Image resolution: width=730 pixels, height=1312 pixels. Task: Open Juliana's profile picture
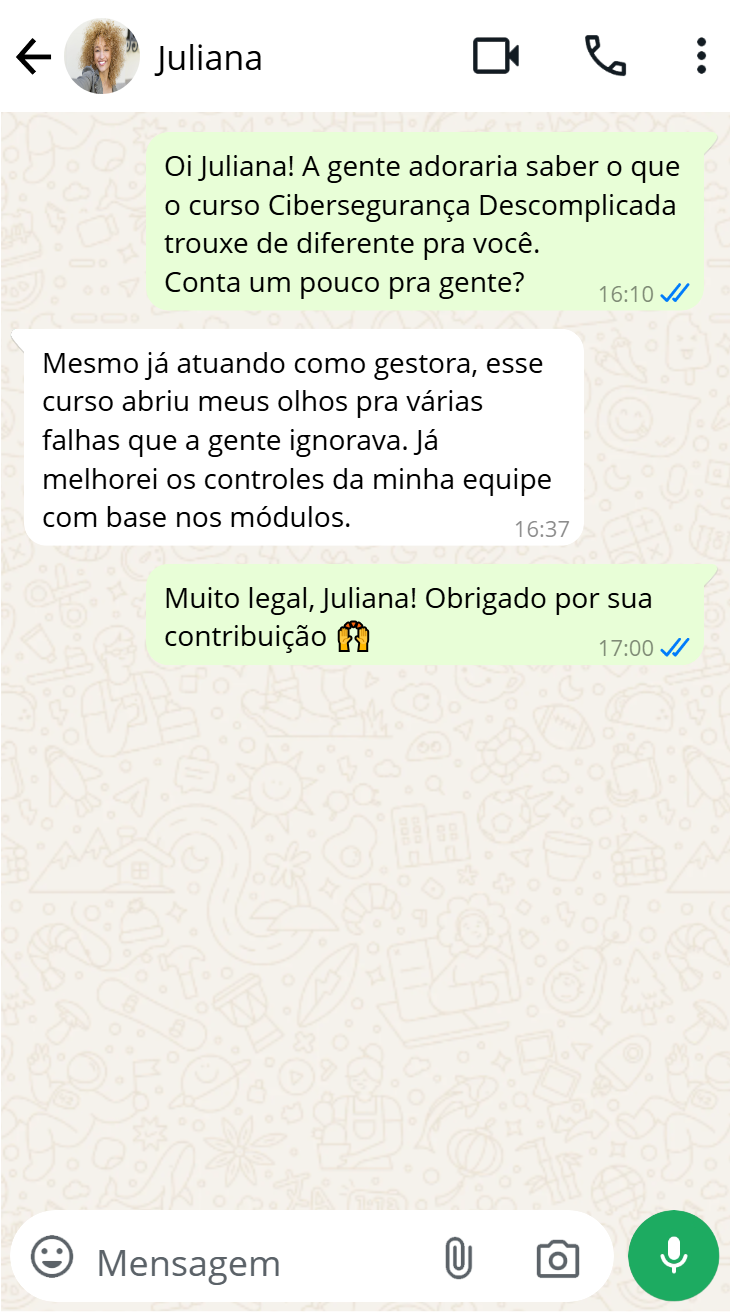click(x=102, y=57)
